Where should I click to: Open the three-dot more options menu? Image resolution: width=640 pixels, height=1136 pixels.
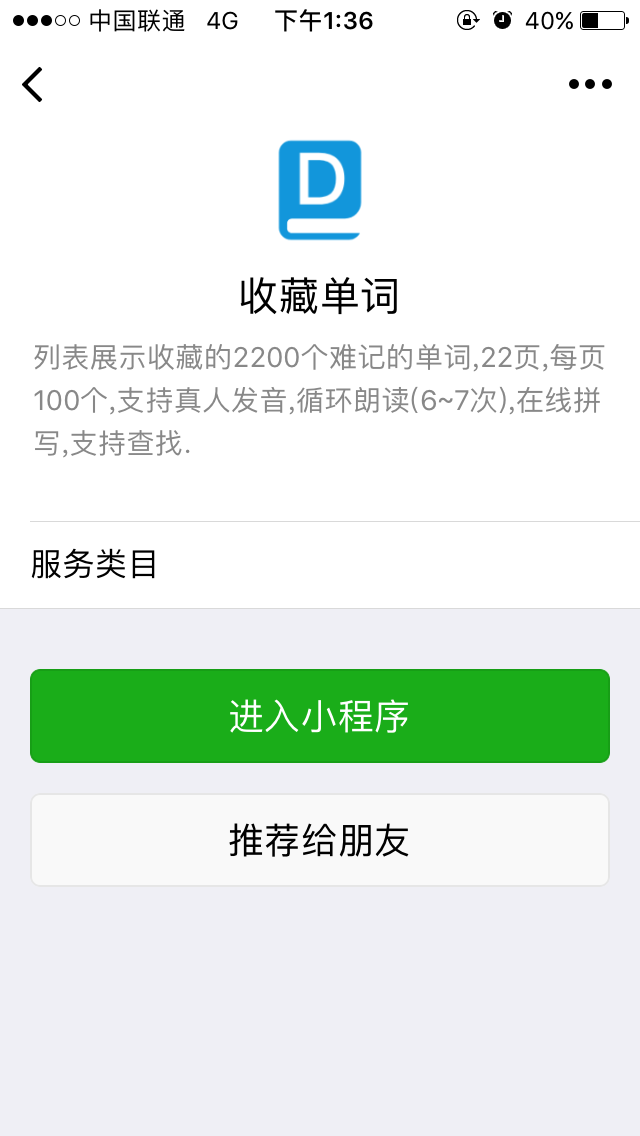pos(590,84)
